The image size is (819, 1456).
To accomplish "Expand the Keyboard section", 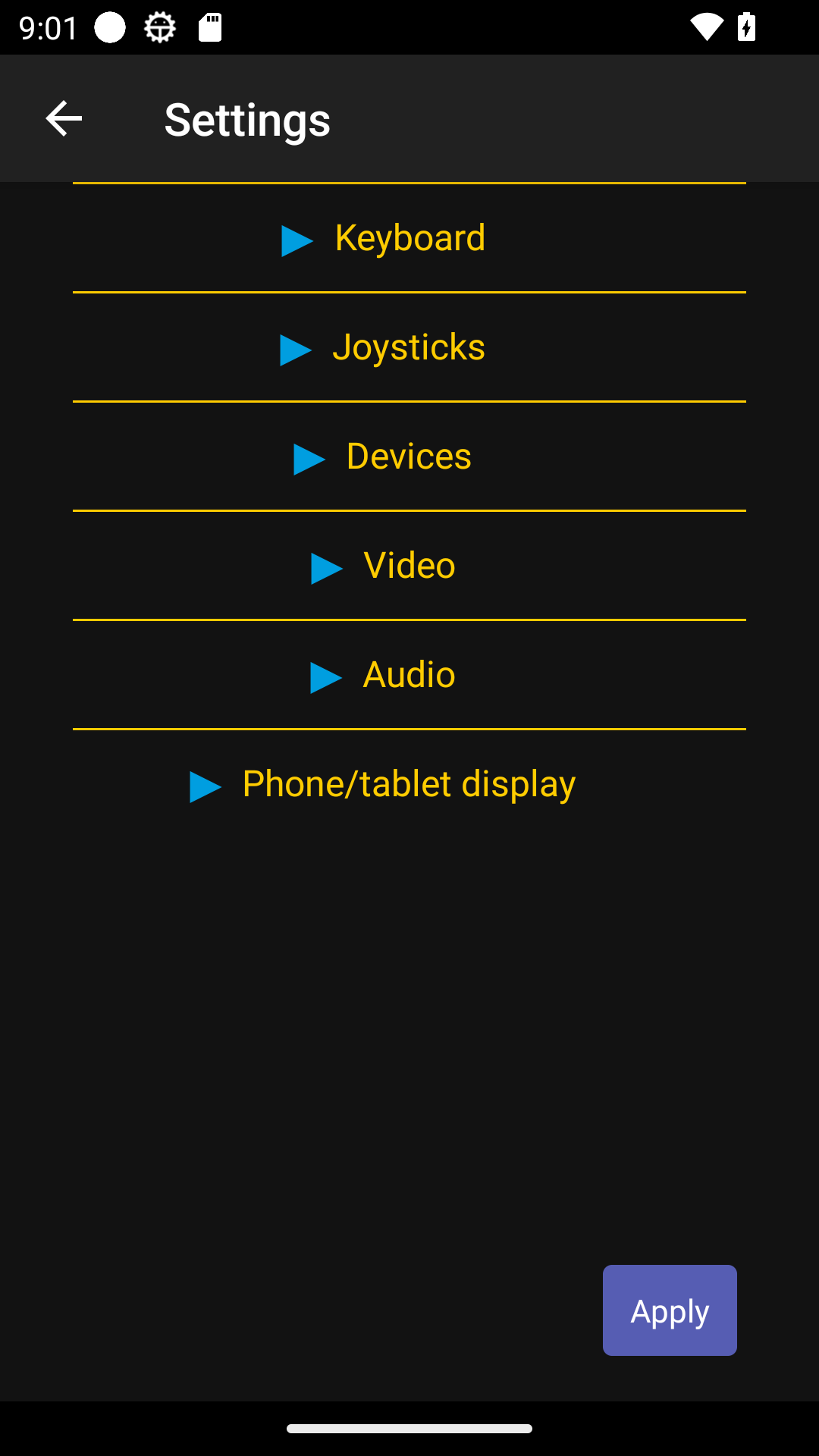I will (409, 238).
